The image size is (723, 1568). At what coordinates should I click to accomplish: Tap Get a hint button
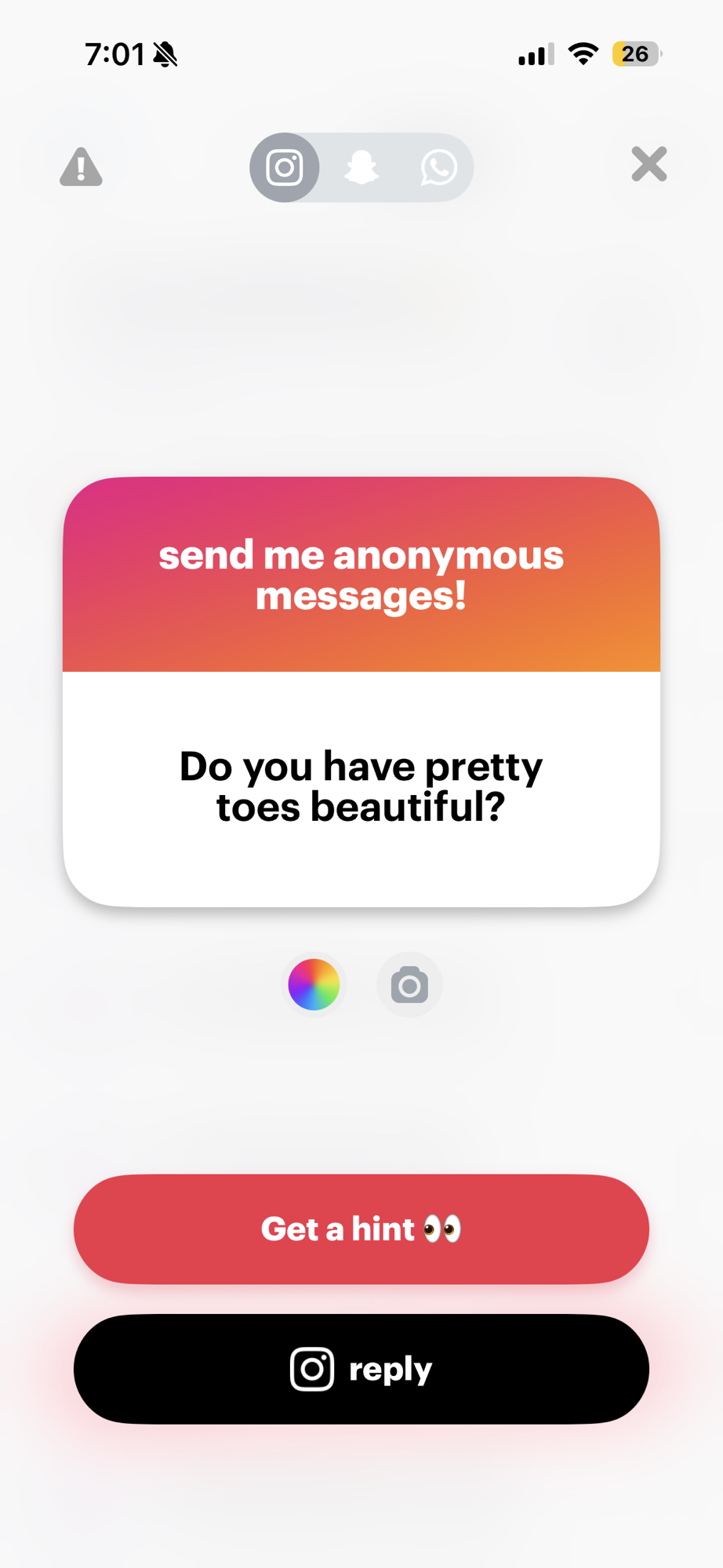click(361, 1229)
